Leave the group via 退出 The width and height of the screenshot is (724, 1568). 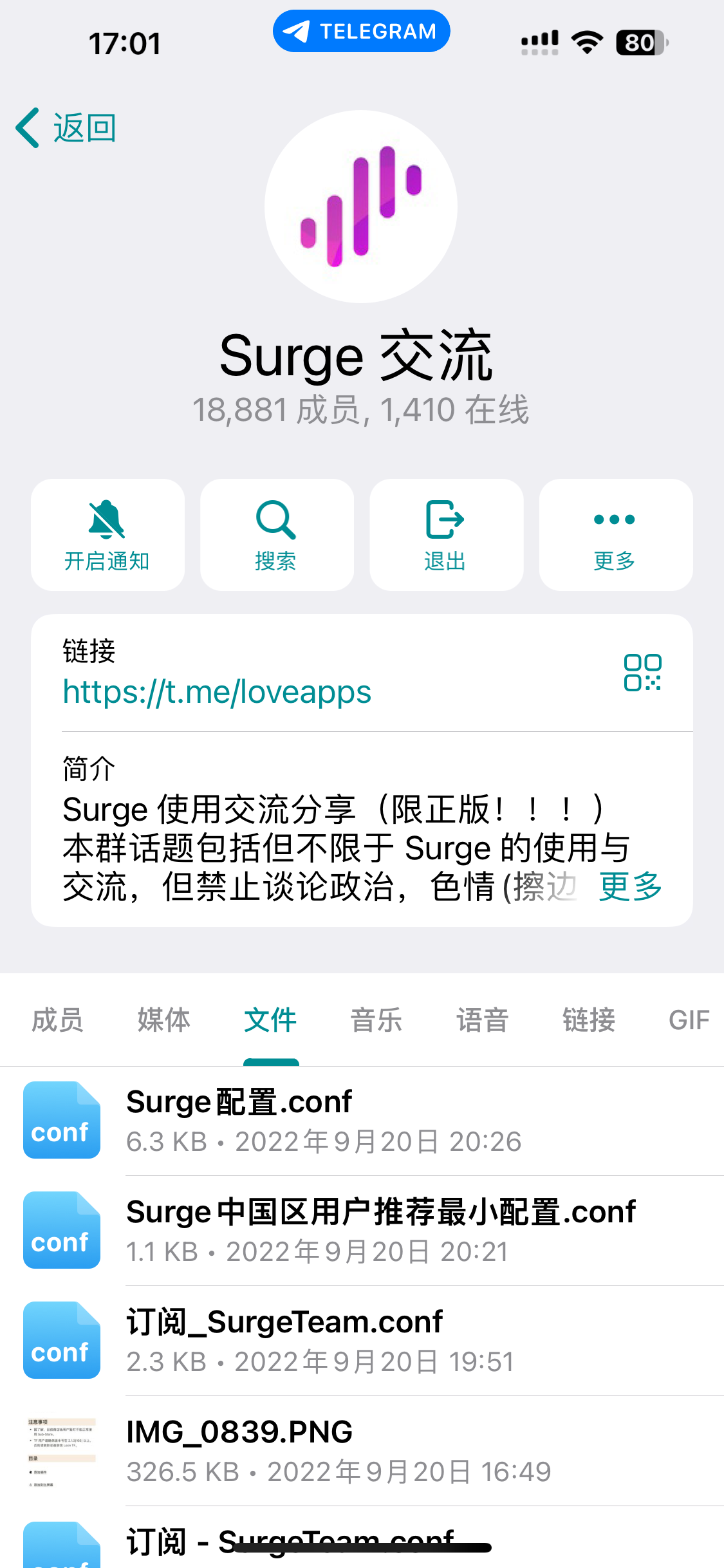pos(446,535)
